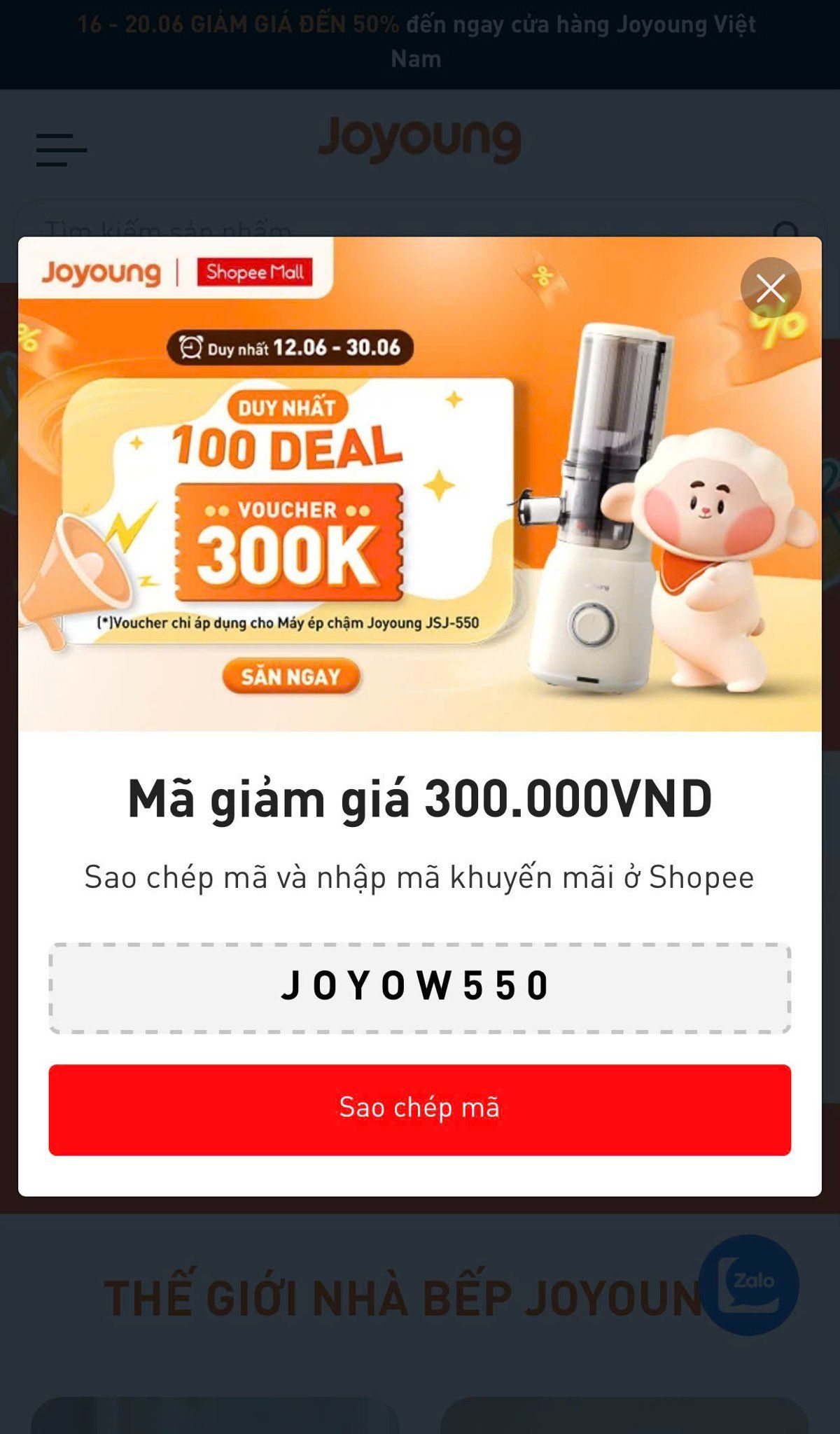Viewport: 840px width, 1434px height.
Task: Tap the red Sao chép mã button
Action: pyautogui.click(x=419, y=1109)
